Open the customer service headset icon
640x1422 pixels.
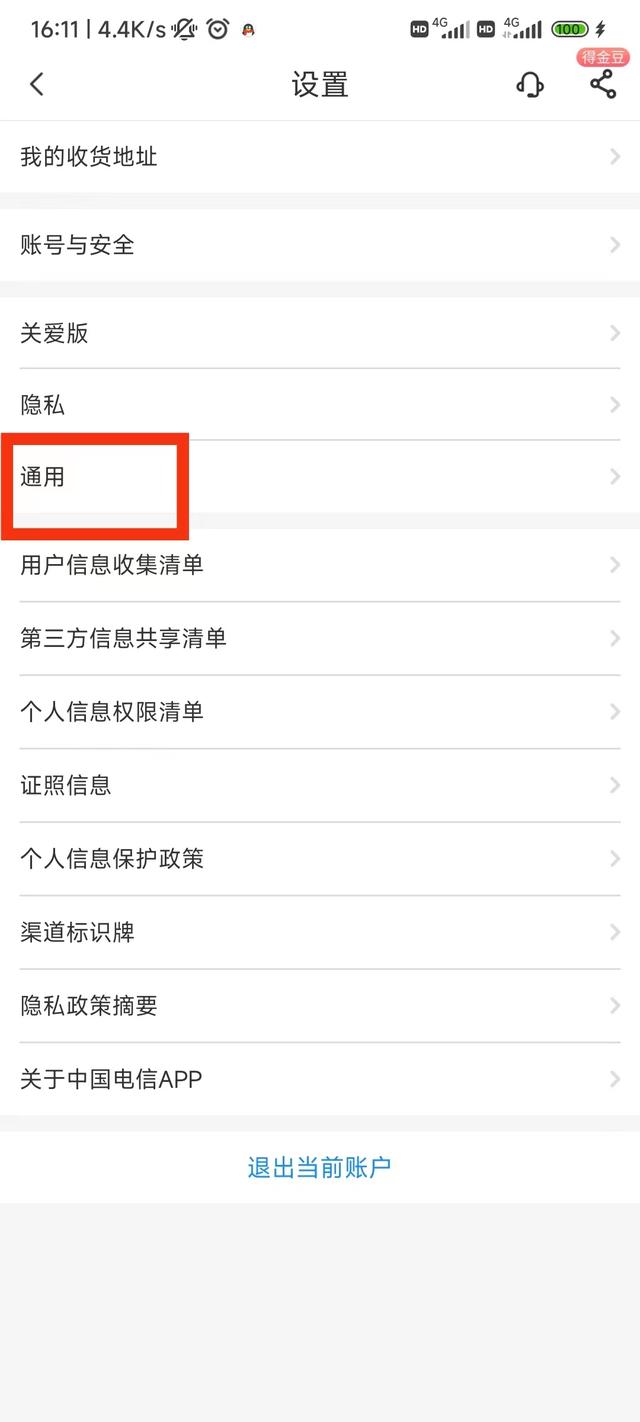[x=530, y=85]
